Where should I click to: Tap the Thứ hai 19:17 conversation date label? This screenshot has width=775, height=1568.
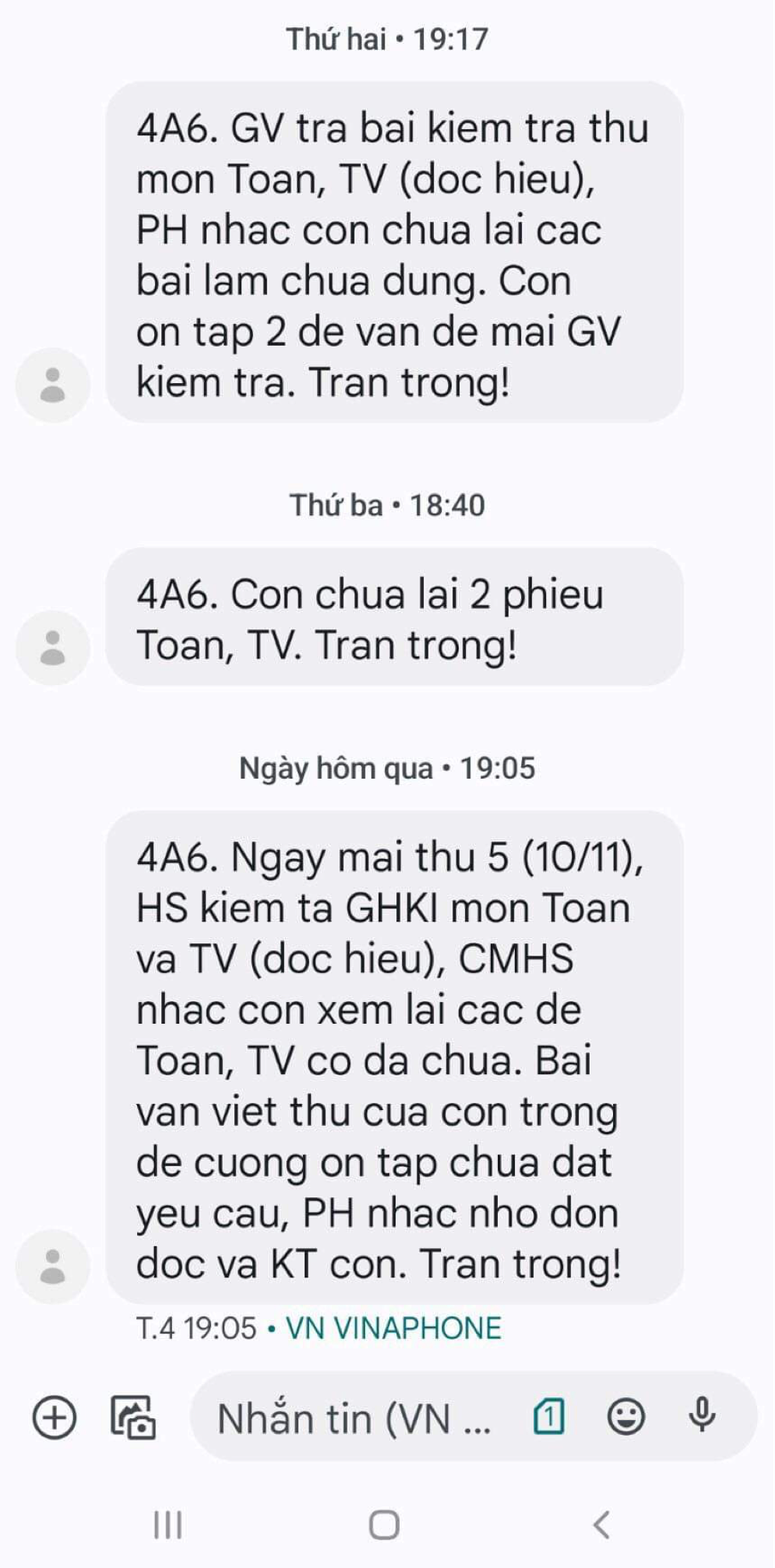coord(385,37)
